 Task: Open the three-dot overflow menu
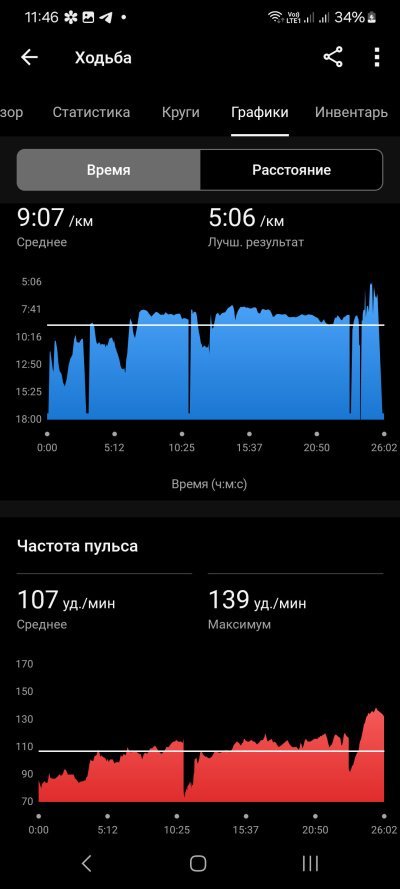(377, 57)
